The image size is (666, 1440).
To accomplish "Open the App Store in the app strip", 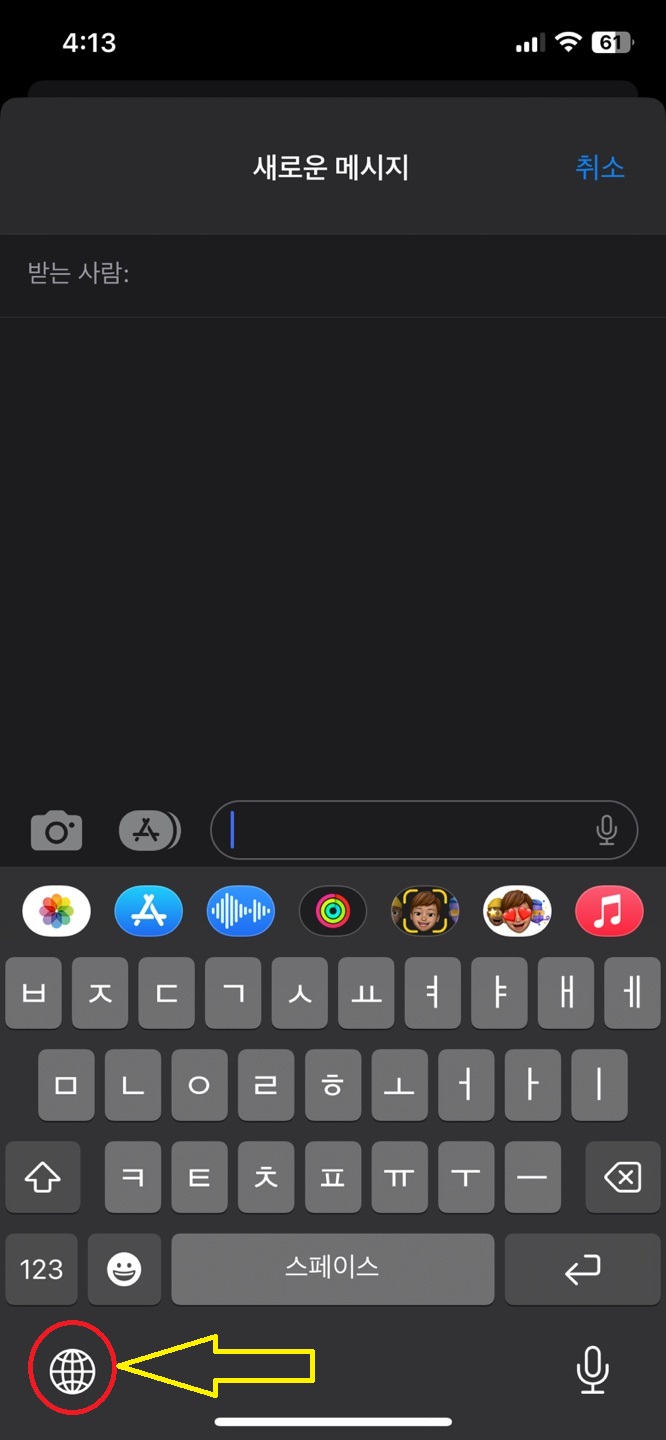I will [149, 910].
